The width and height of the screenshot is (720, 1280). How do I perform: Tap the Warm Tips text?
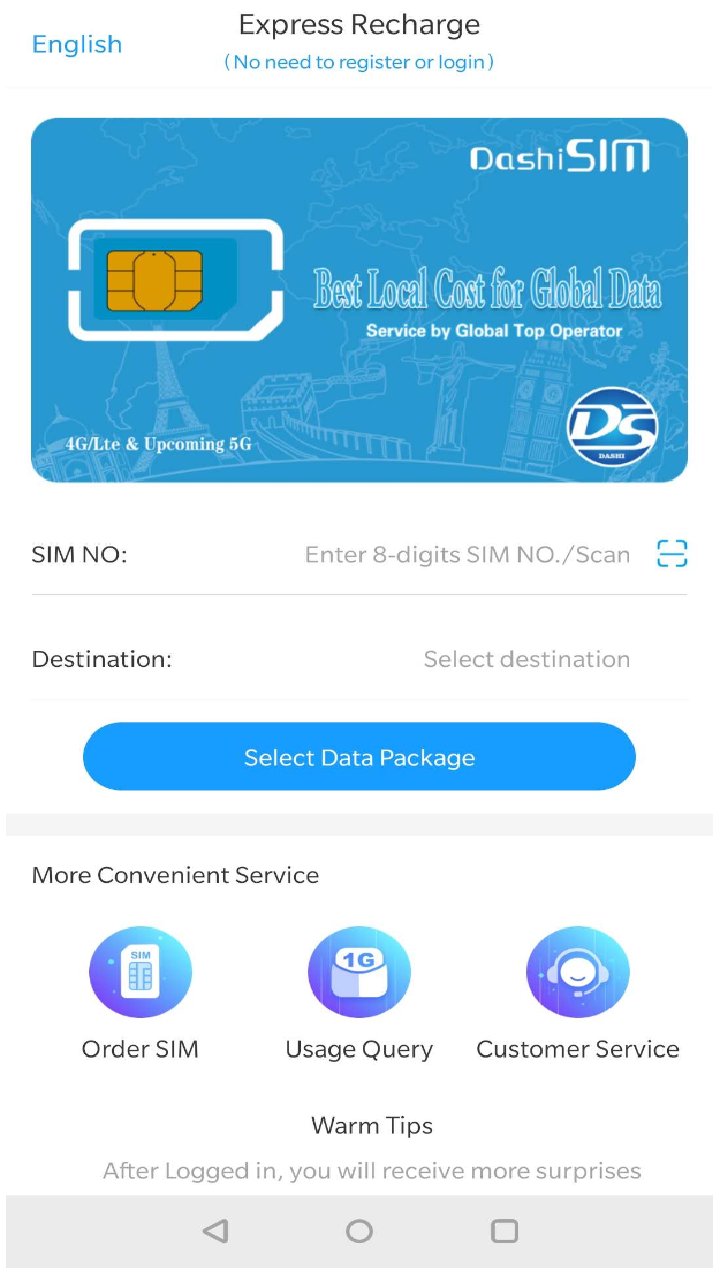click(x=371, y=1125)
